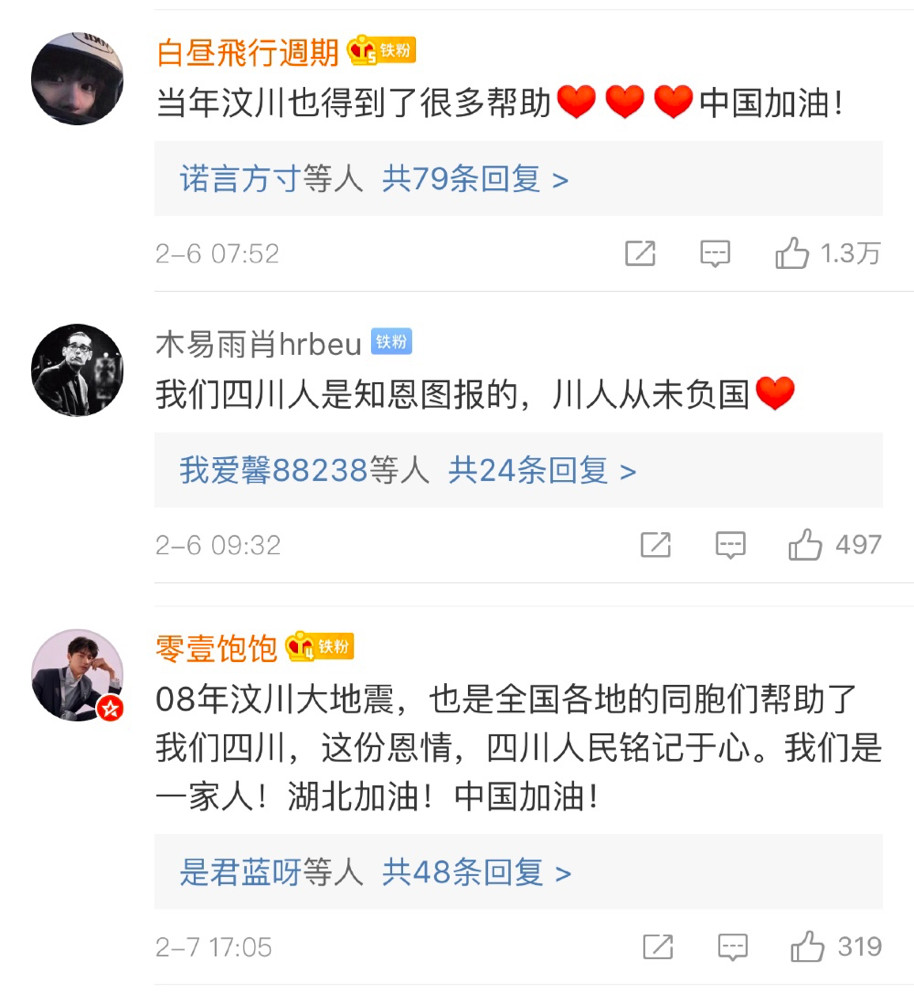Open 零壹饱饱's profile avatar
Viewport: 914px width, 994px height.
click(78, 675)
